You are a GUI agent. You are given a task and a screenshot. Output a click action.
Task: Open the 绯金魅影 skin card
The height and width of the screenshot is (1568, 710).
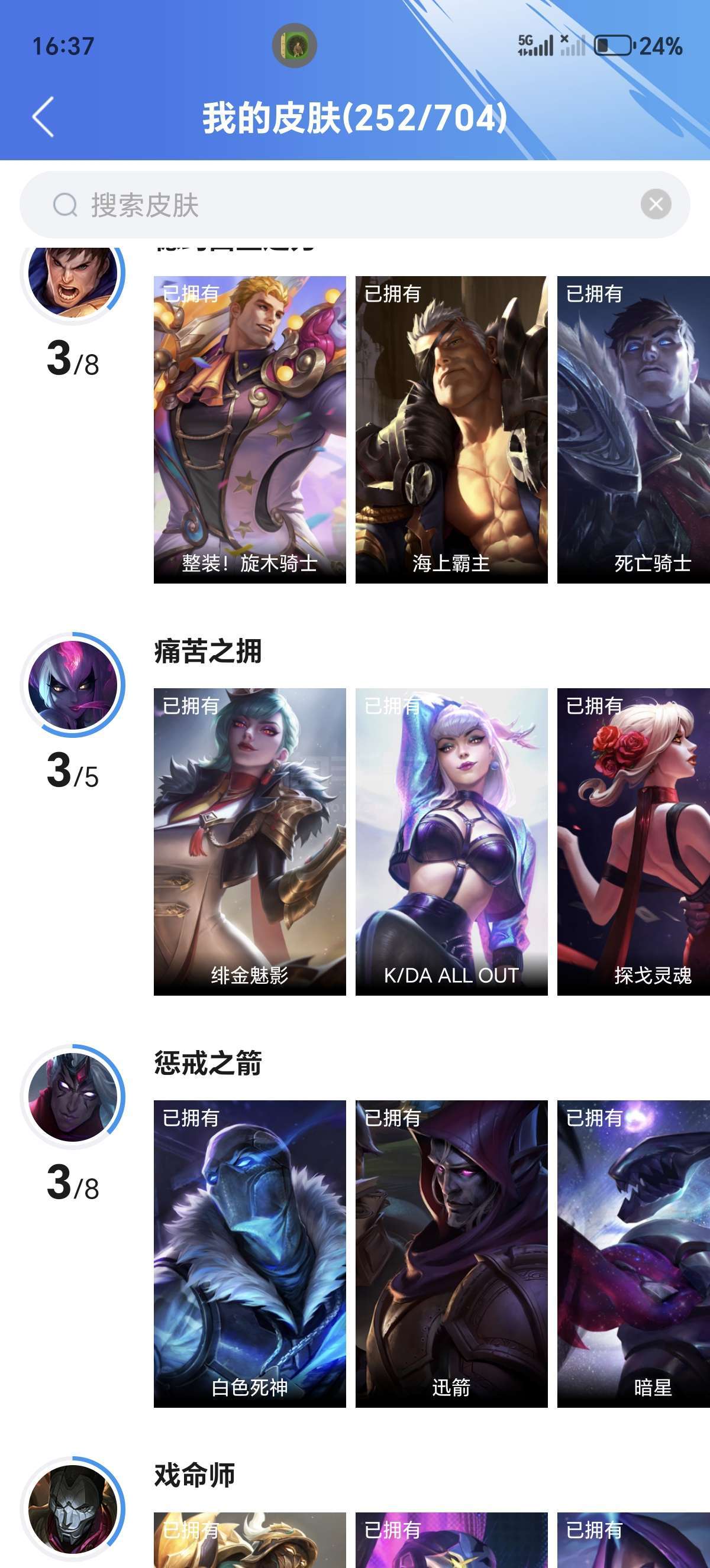(250, 842)
